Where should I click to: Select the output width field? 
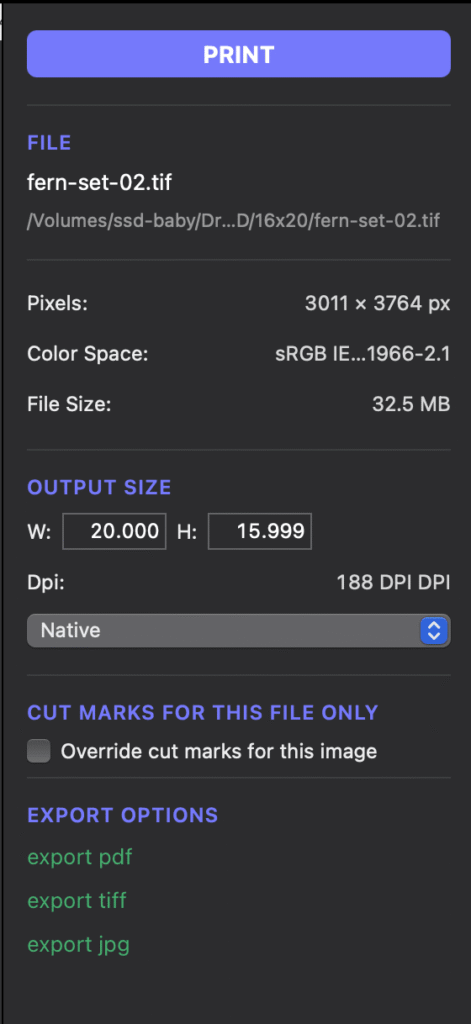pos(114,531)
